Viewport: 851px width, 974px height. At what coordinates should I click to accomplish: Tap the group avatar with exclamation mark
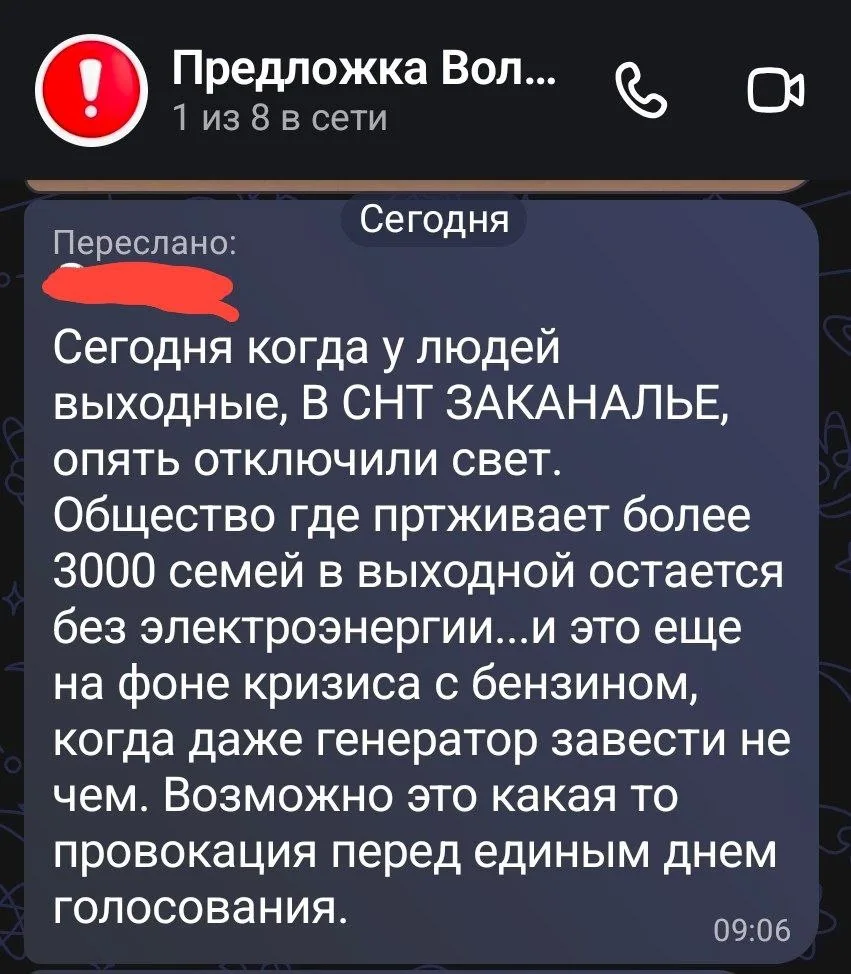point(92,91)
